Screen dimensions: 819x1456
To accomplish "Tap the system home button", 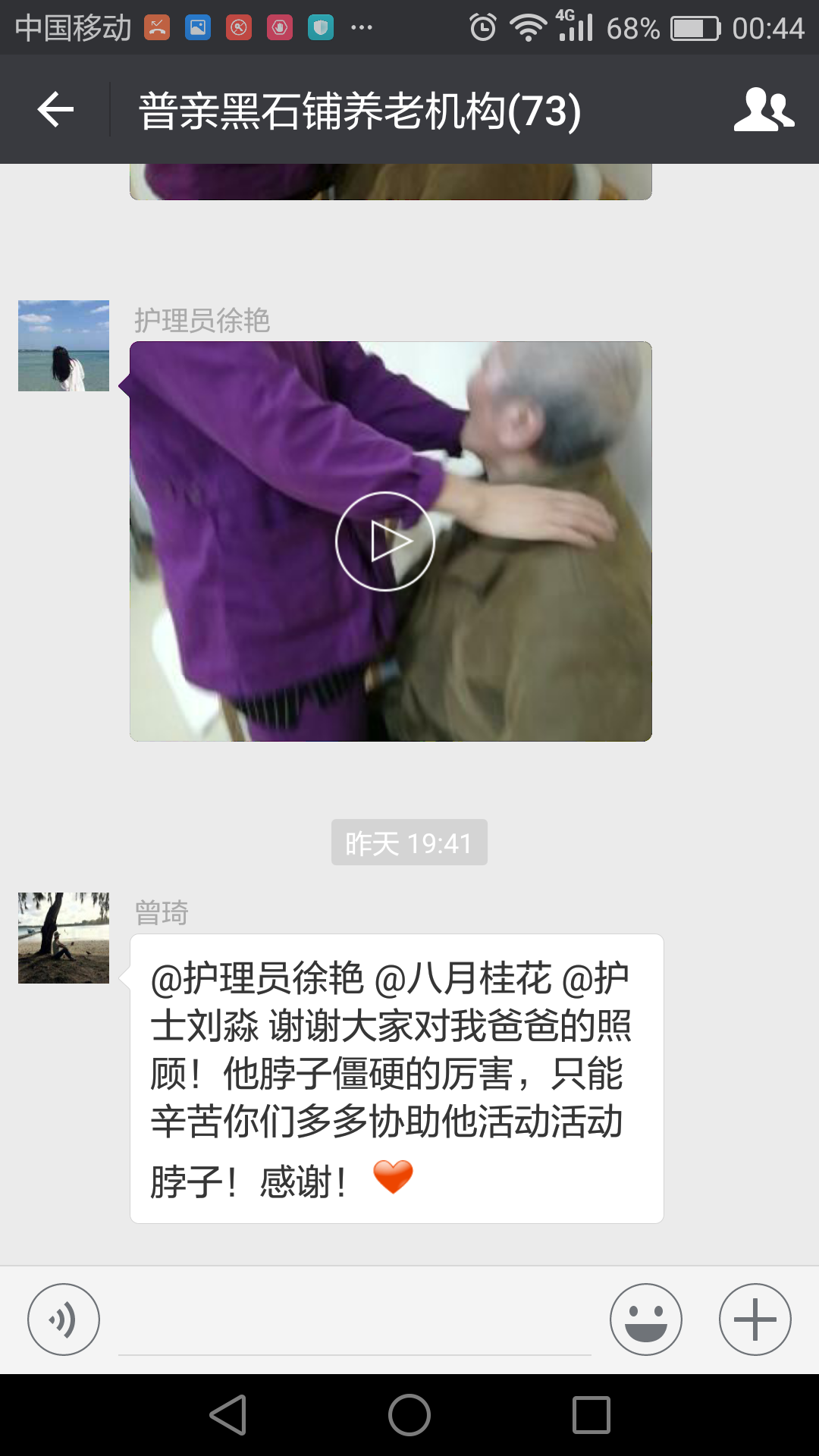I will pyautogui.click(x=409, y=1415).
